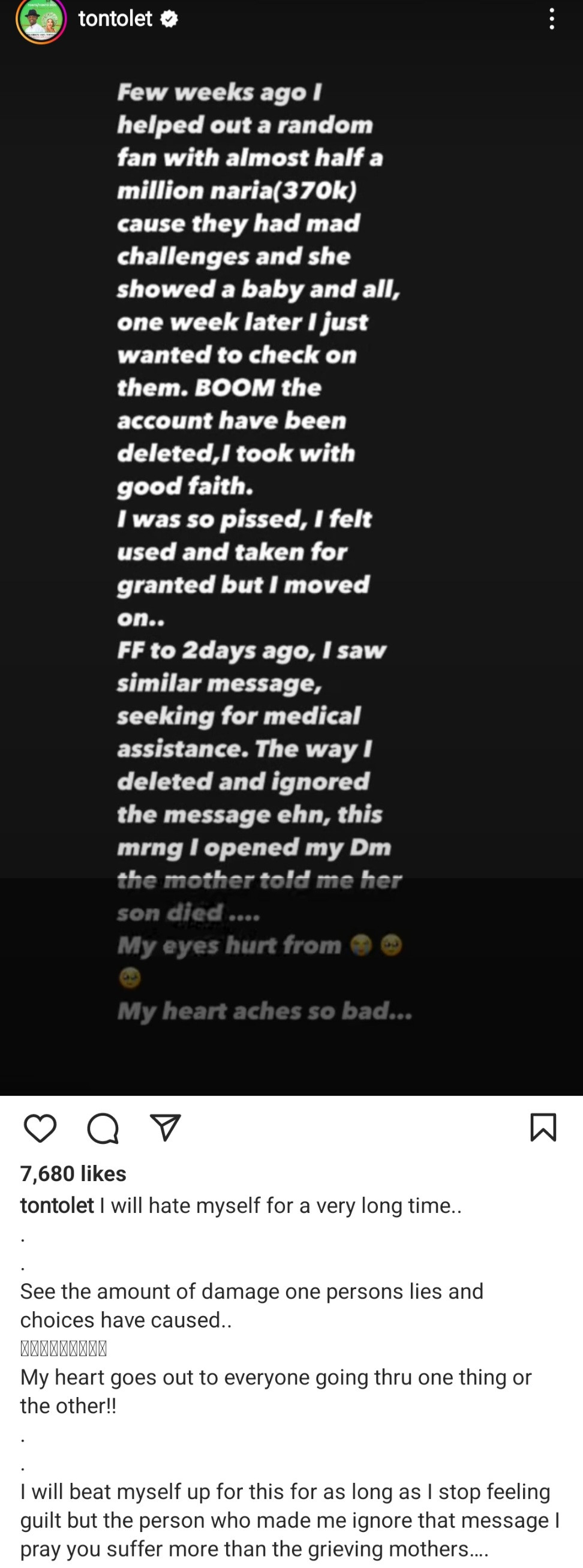583x1568 pixels.
Task: Tap the tontolet username in the caption
Action: [56, 1205]
